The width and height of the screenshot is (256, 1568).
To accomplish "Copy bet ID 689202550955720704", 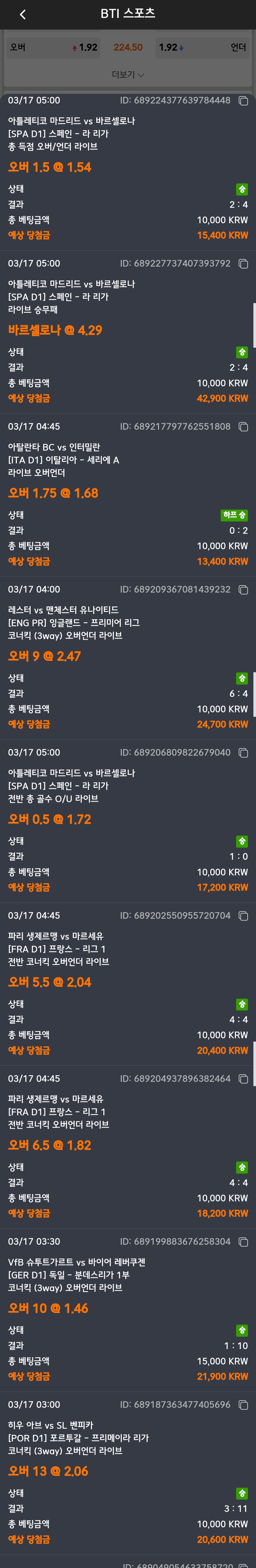I will pyautogui.click(x=243, y=916).
